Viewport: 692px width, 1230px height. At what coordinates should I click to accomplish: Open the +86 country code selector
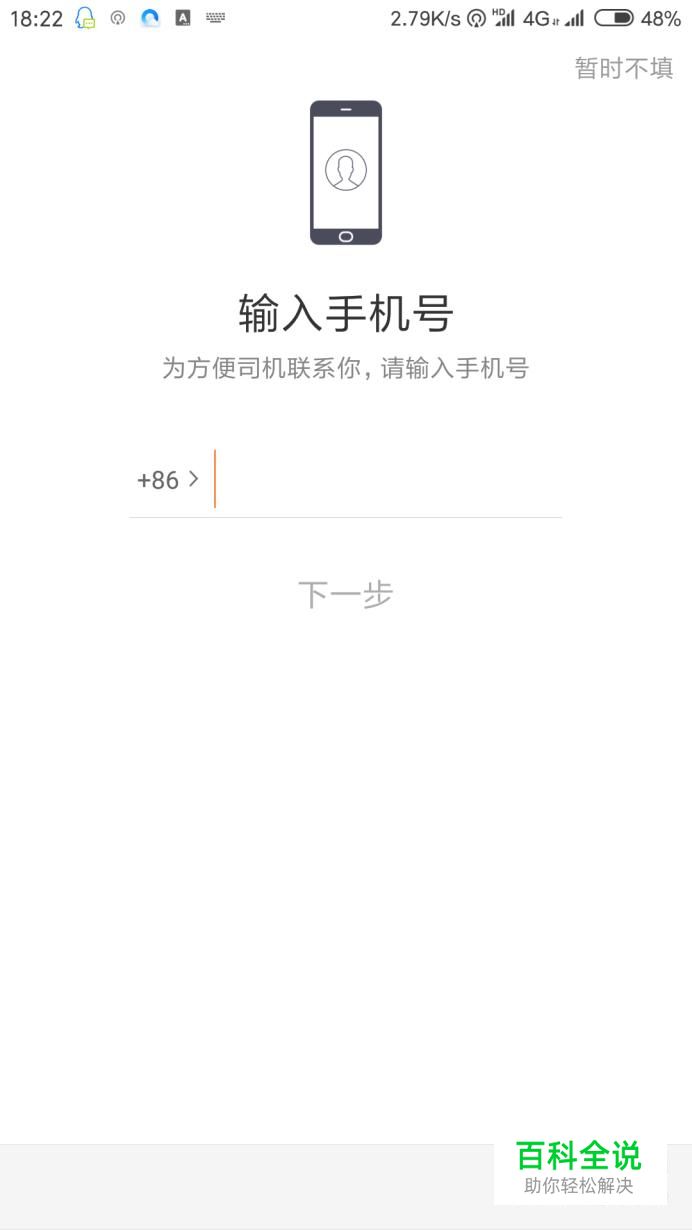(x=167, y=480)
